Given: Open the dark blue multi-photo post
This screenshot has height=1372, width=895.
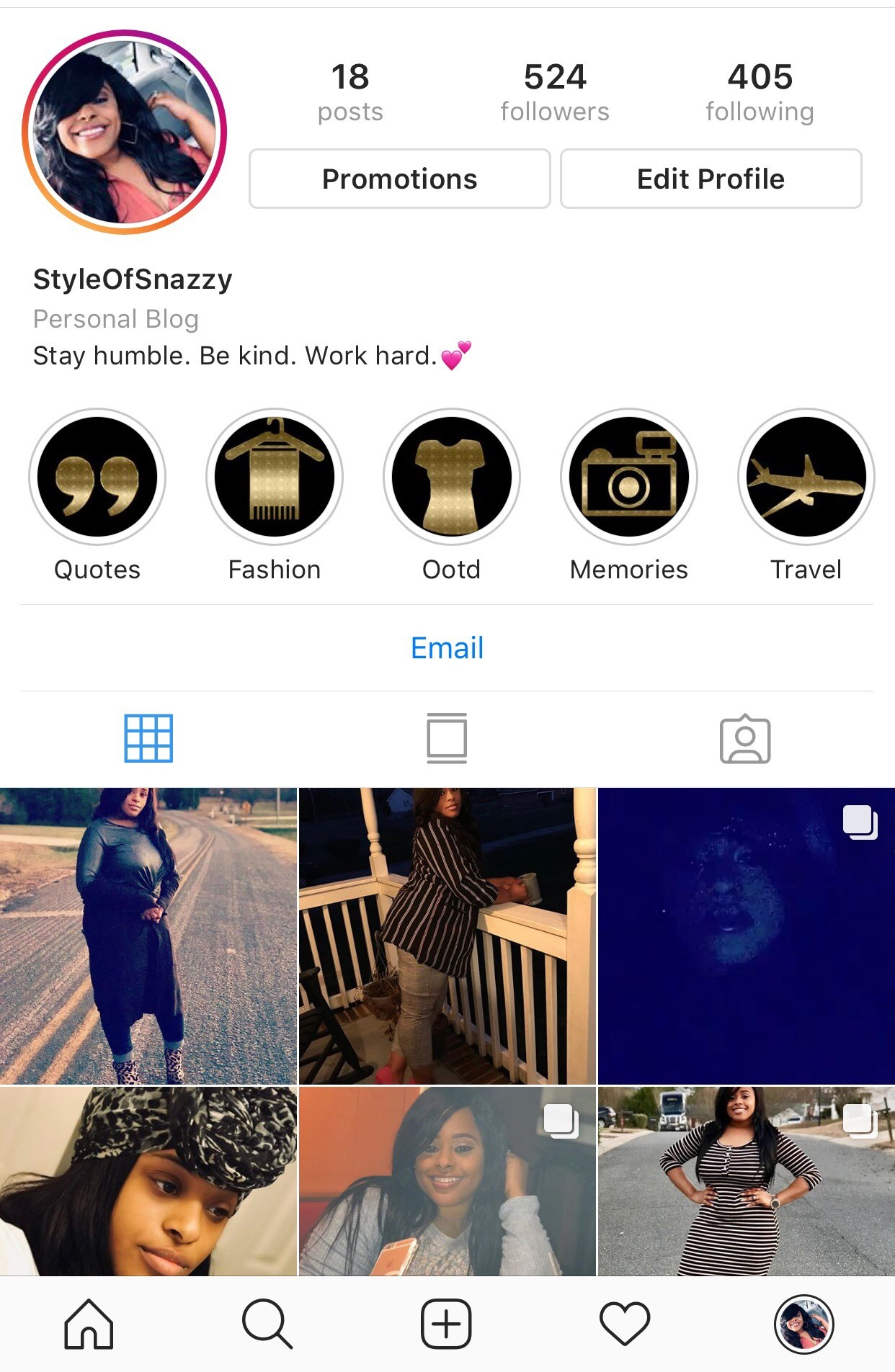Looking at the screenshot, I should [x=746, y=936].
